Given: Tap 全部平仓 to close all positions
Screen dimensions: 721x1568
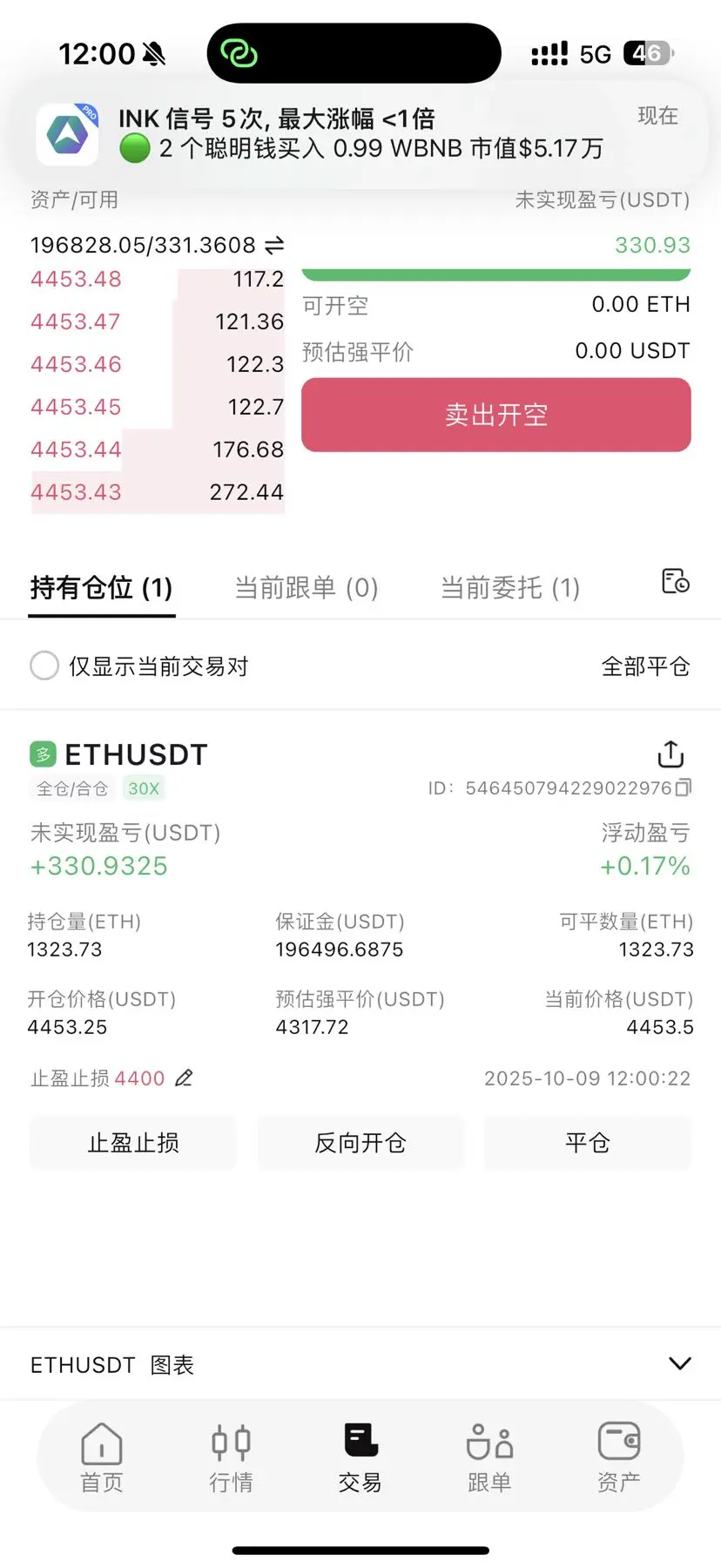Looking at the screenshot, I should (646, 667).
